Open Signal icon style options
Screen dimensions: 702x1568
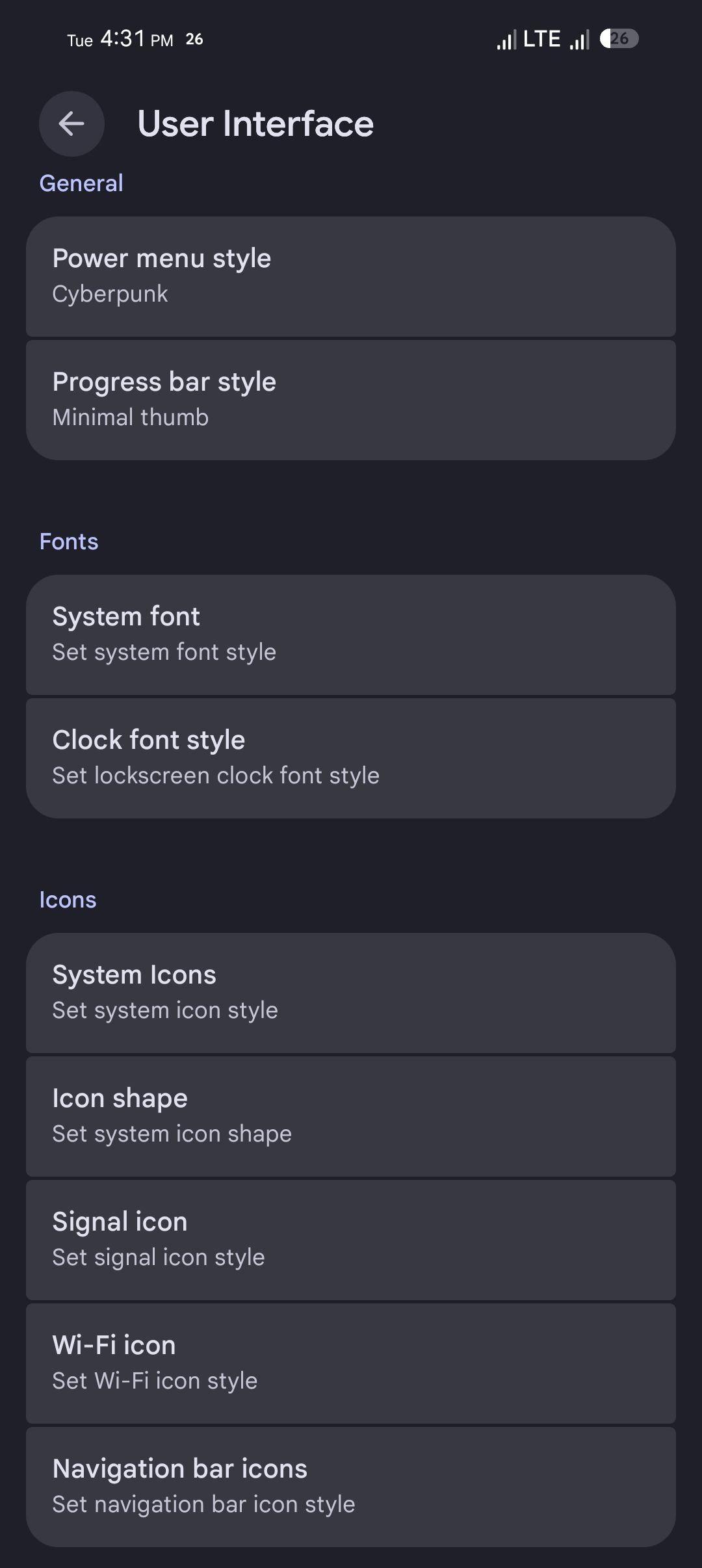351,1240
